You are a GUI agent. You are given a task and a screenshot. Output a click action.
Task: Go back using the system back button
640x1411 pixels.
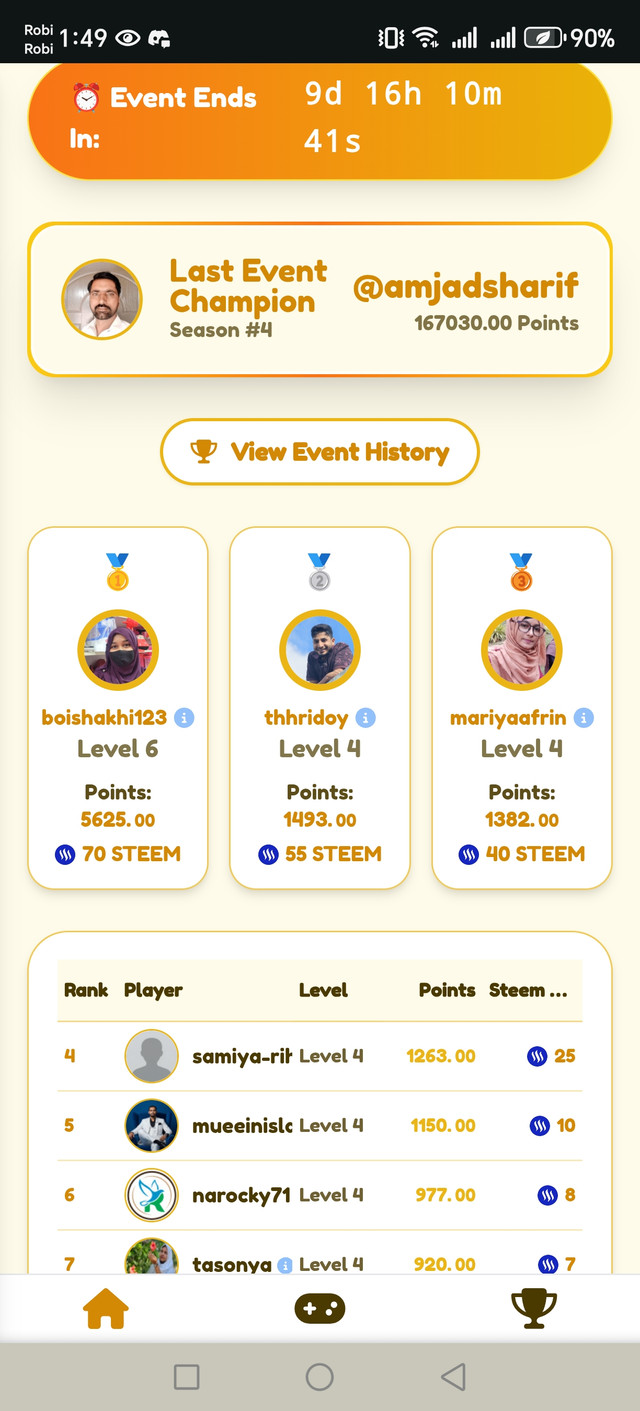tap(453, 1377)
